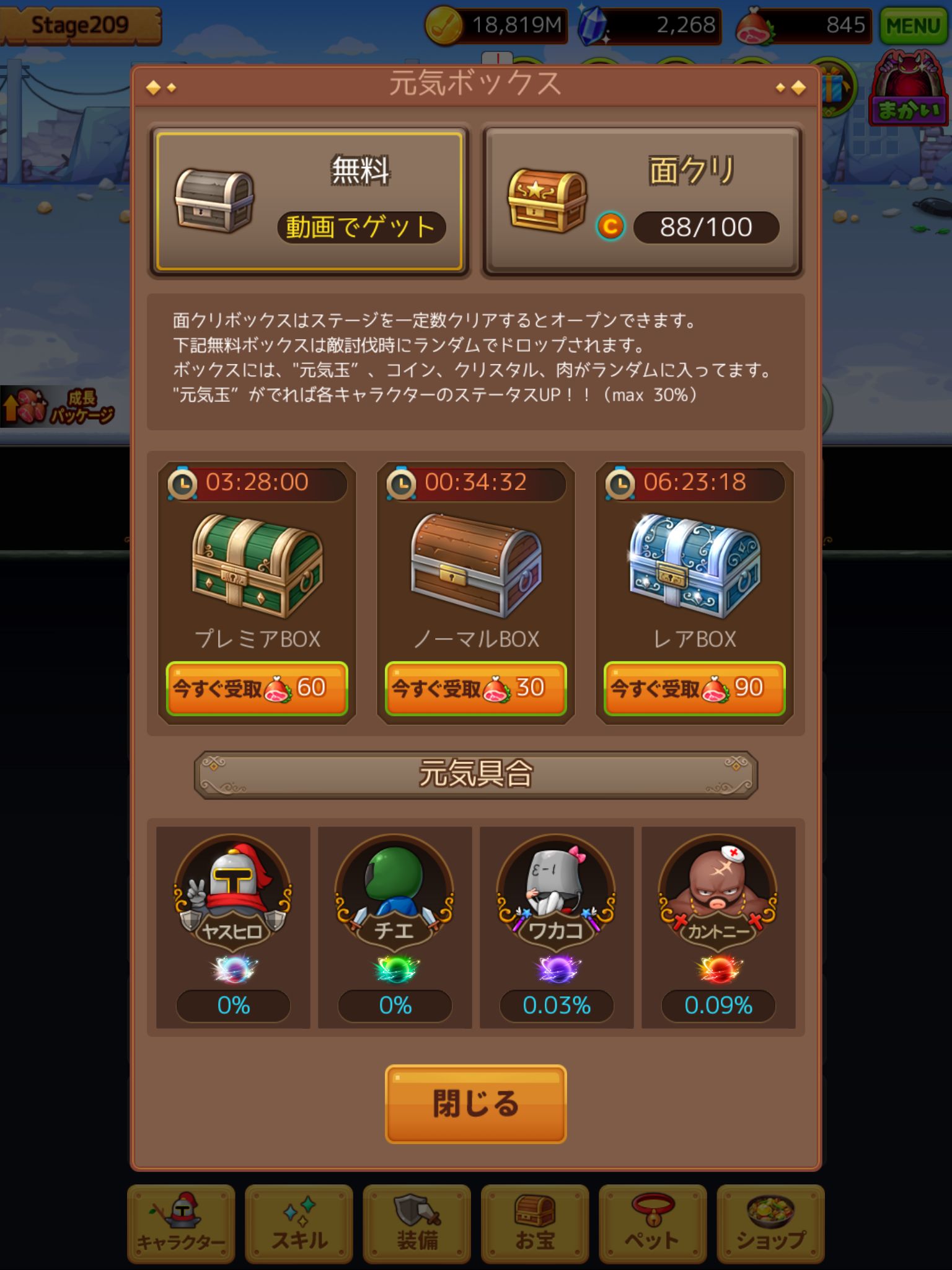Open the 装備 (equipment) panel
Viewport: 952px width, 1270px height.
point(416,1222)
